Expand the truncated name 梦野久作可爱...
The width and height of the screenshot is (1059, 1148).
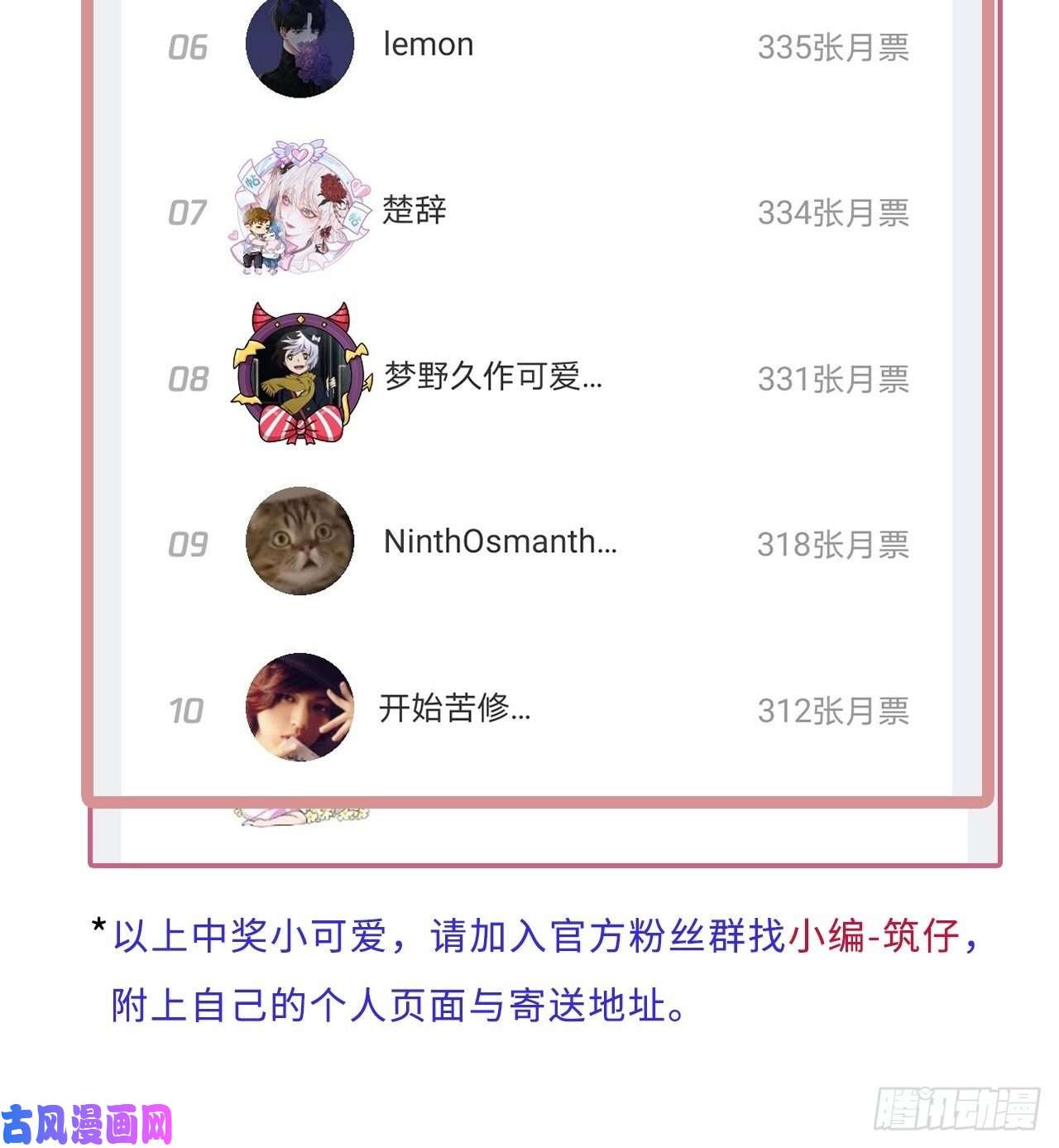click(x=494, y=378)
